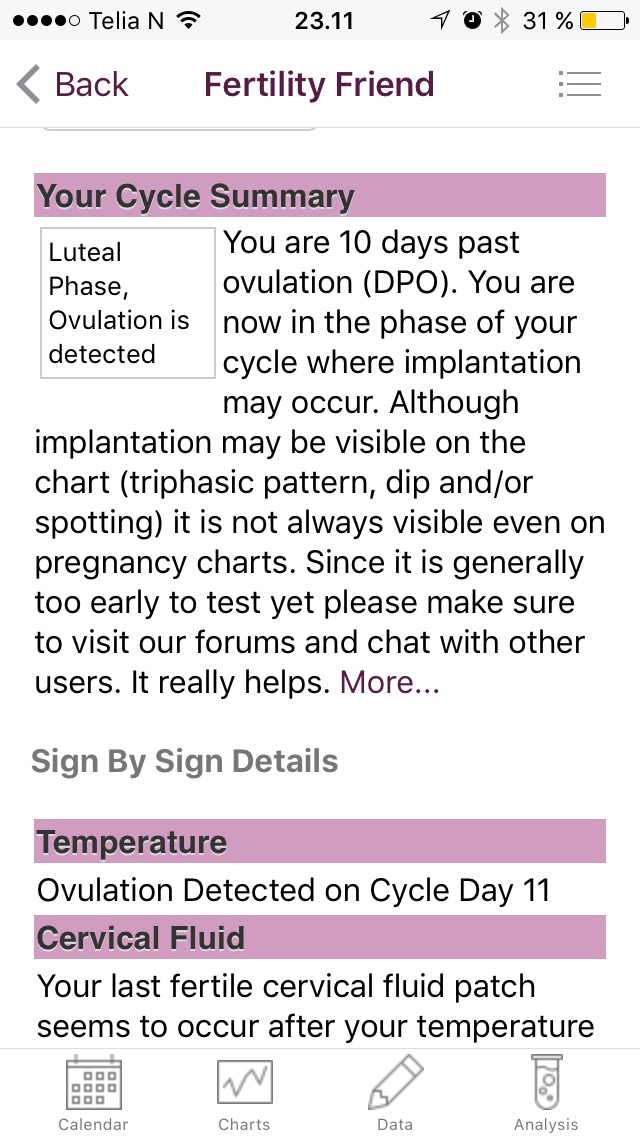Screen dimensions: 640x1136
Task: Open the list menu icon
Action: click(x=579, y=85)
